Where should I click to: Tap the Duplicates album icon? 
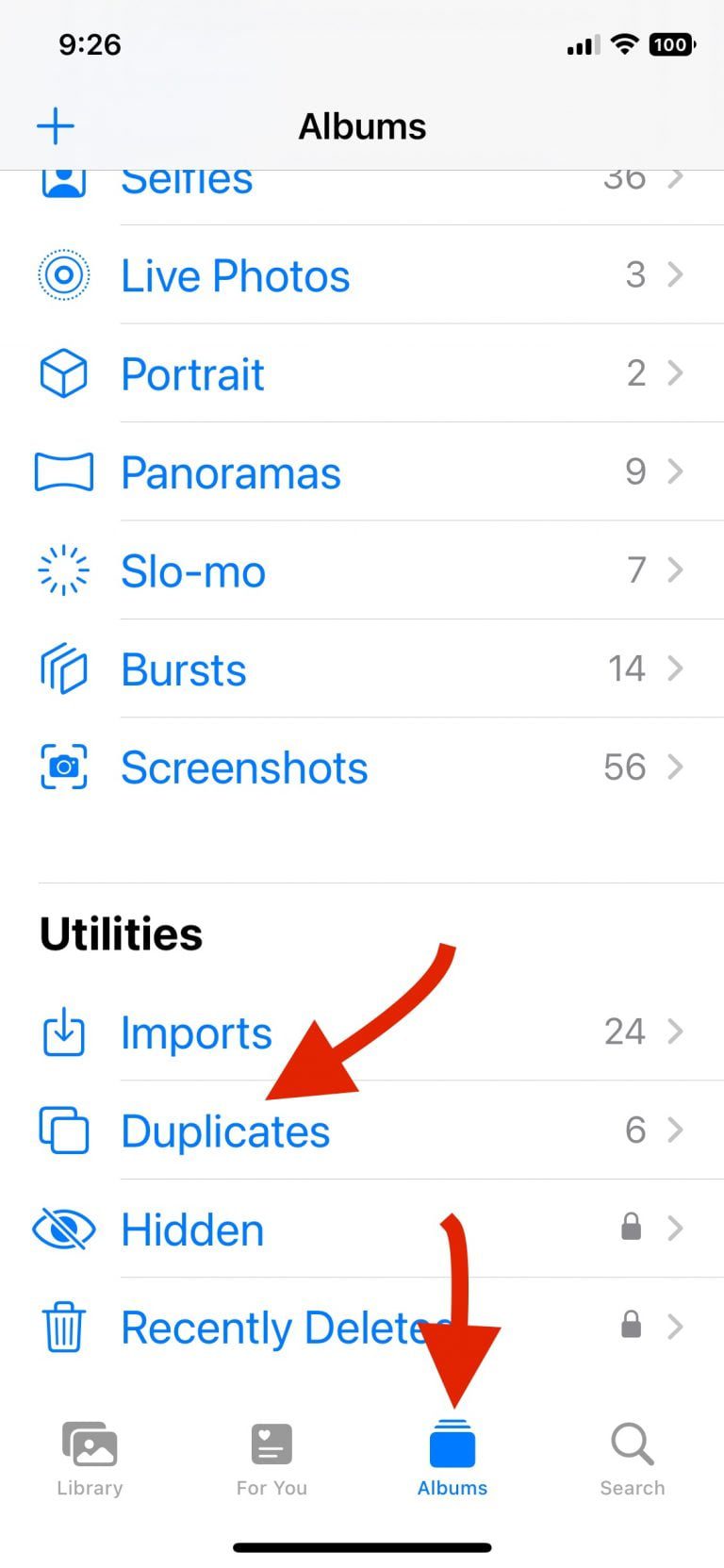click(62, 1131)
